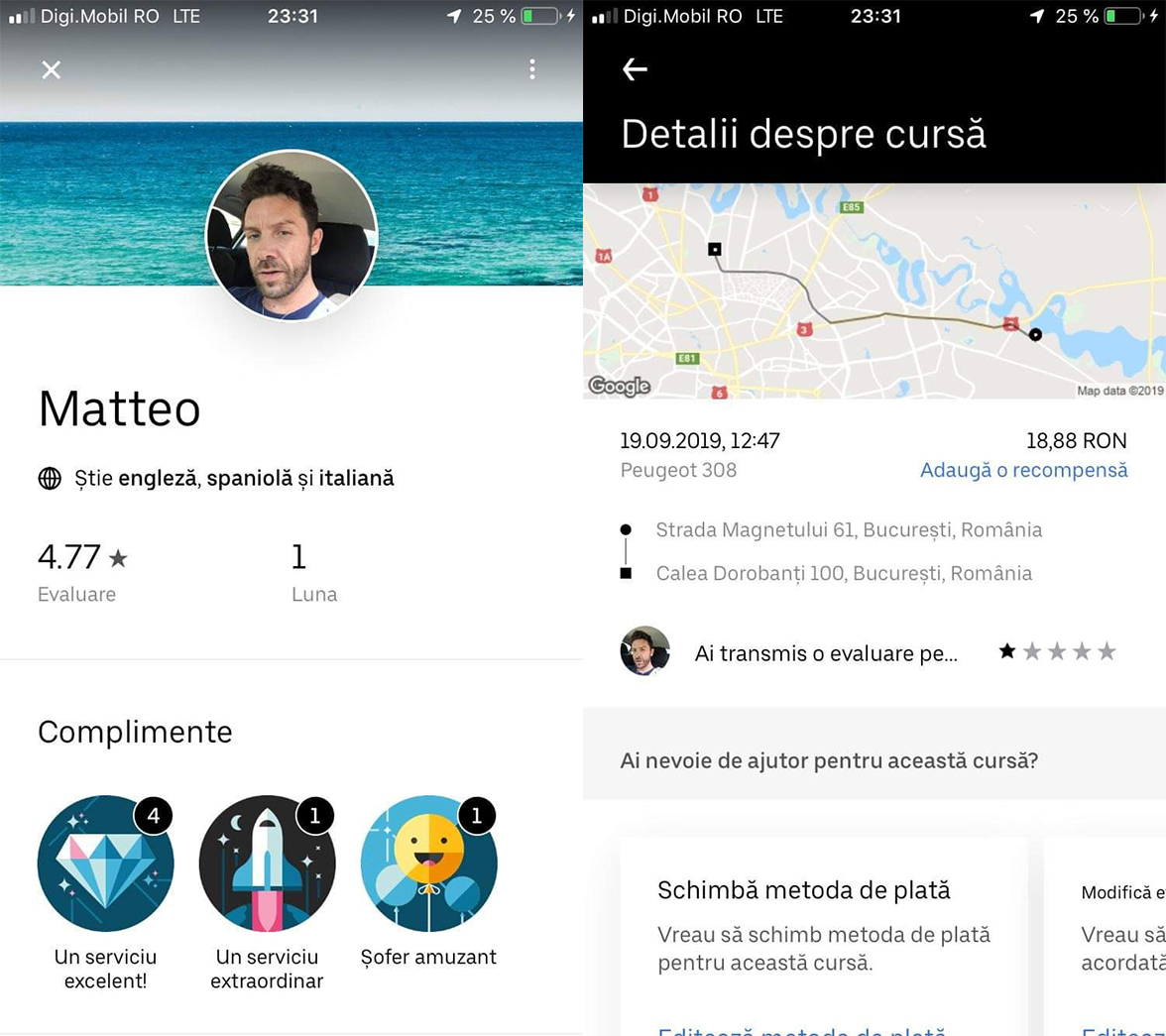The height and width of the screenshot is (1036, 1166).
Task: Select the Un serviciu excelent compliment badge
Action: pos(105,863)
